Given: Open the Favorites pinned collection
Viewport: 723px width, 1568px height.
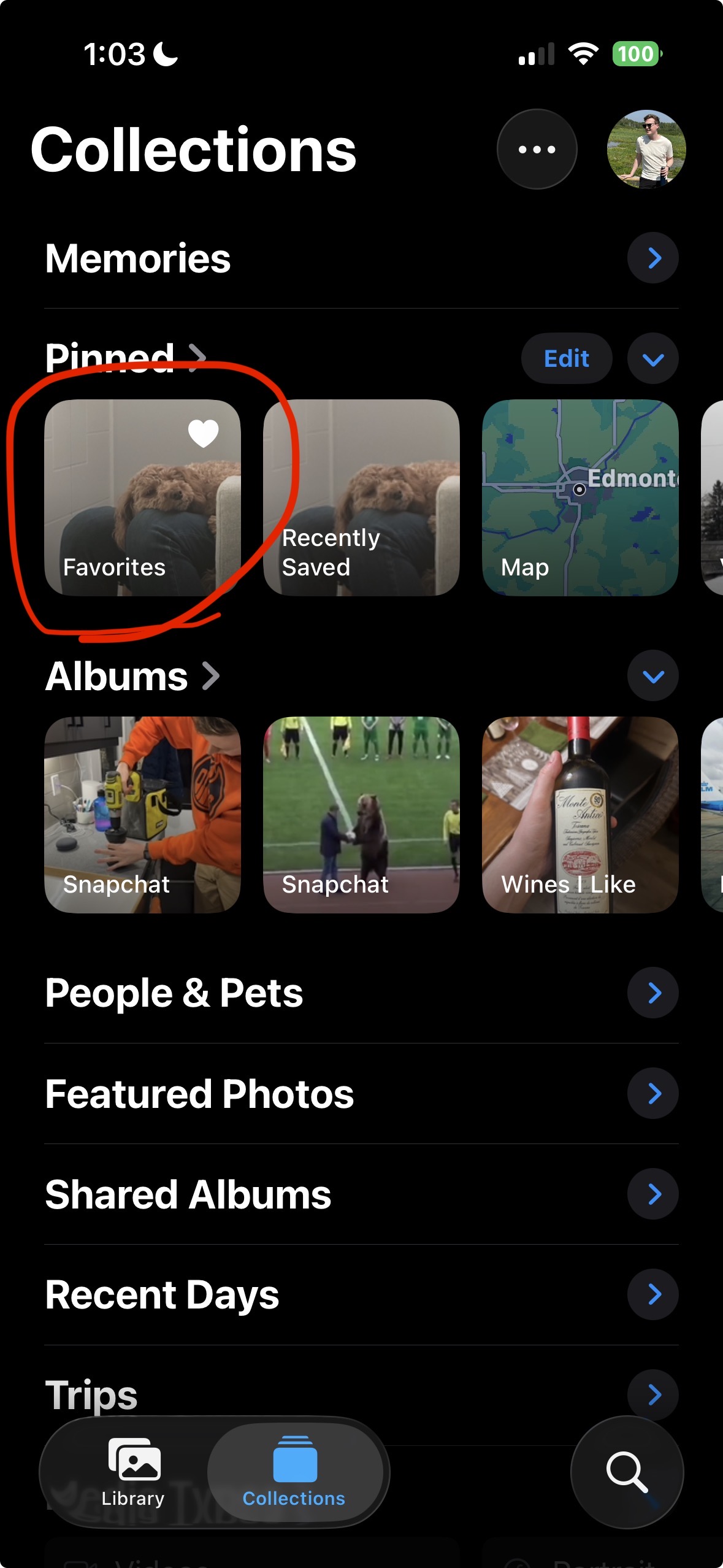Looking at the screenshot, I should tap(142, 498).
